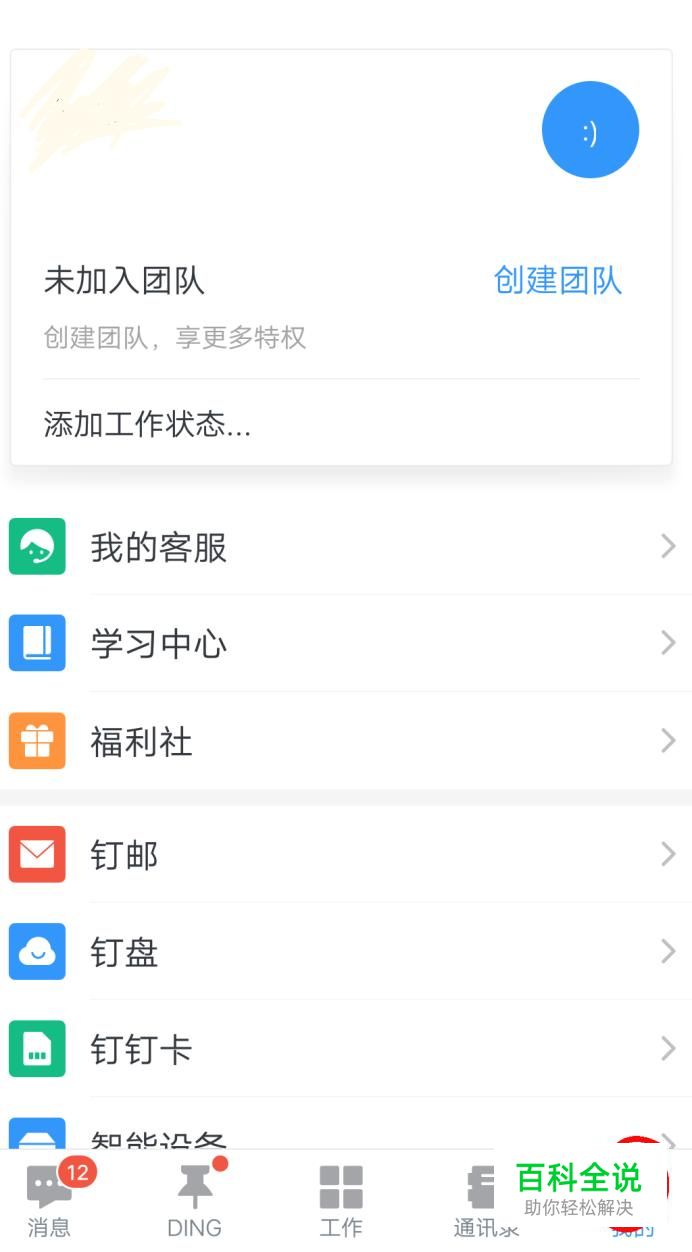The image size is (692, 1252).
Task: Add a work status via 添加工作状态
Action: click(147, 424)
